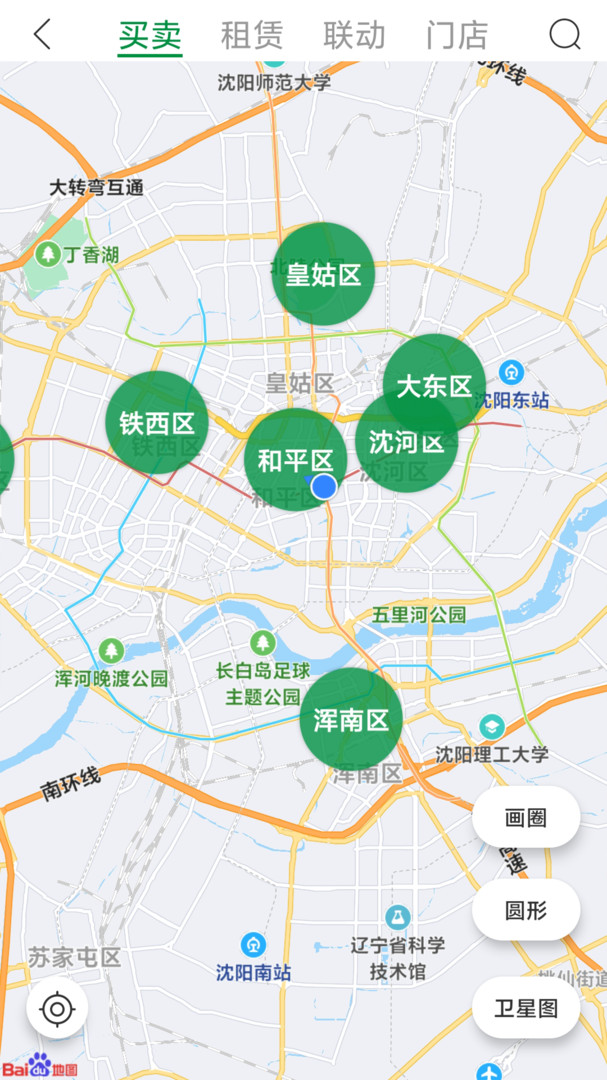Open the 联动 tab
This screenshot has width=607, height=1080.
(x=354, y=35)
